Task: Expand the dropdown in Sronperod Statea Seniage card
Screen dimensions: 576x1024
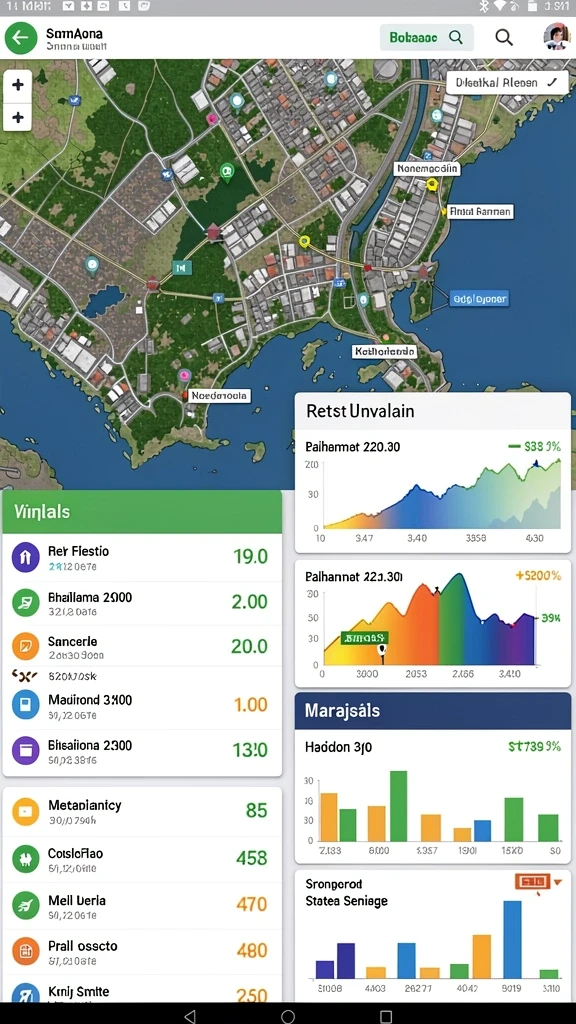Action: coord(557,882)
